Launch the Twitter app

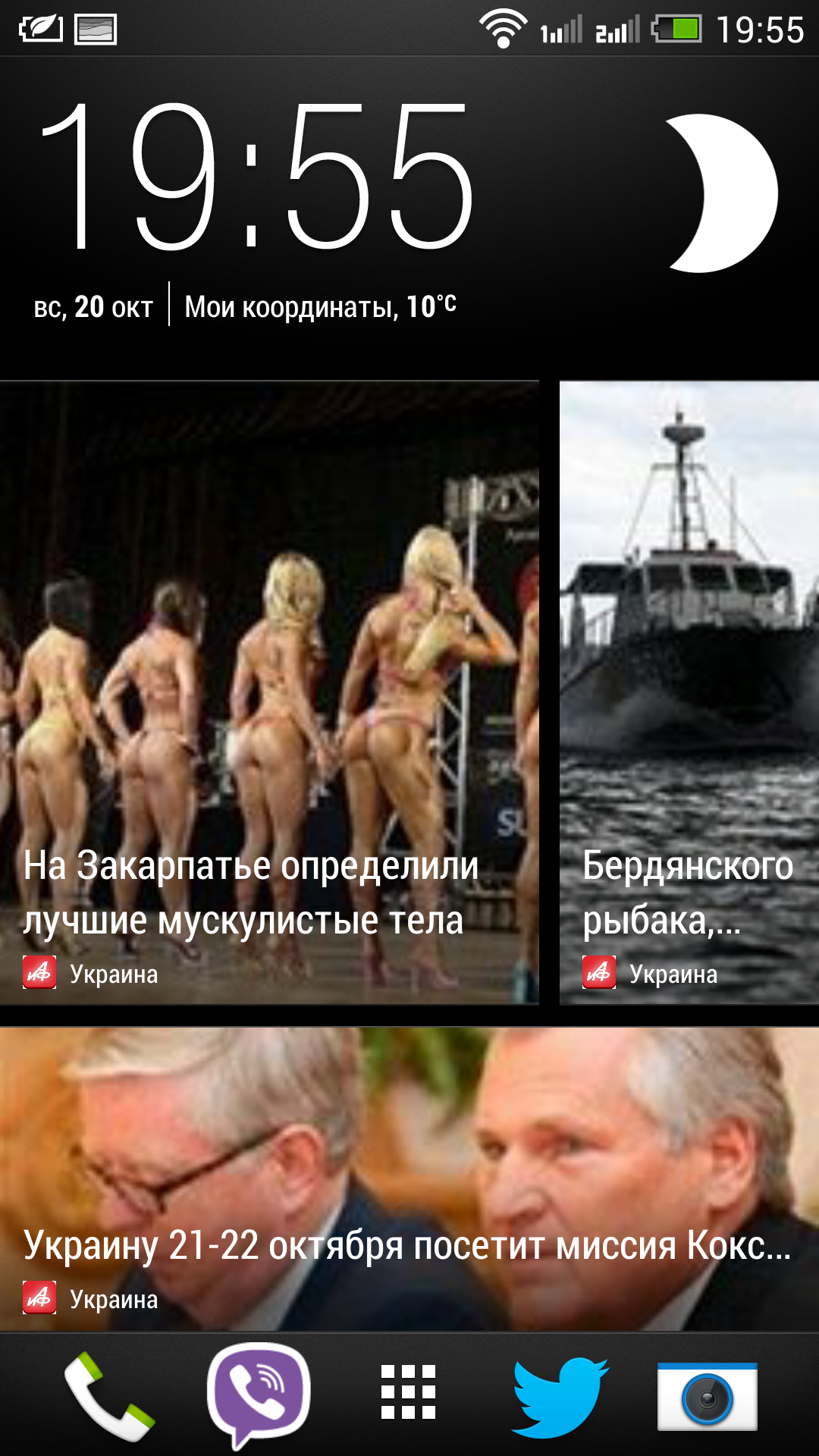coord(560,1396)
